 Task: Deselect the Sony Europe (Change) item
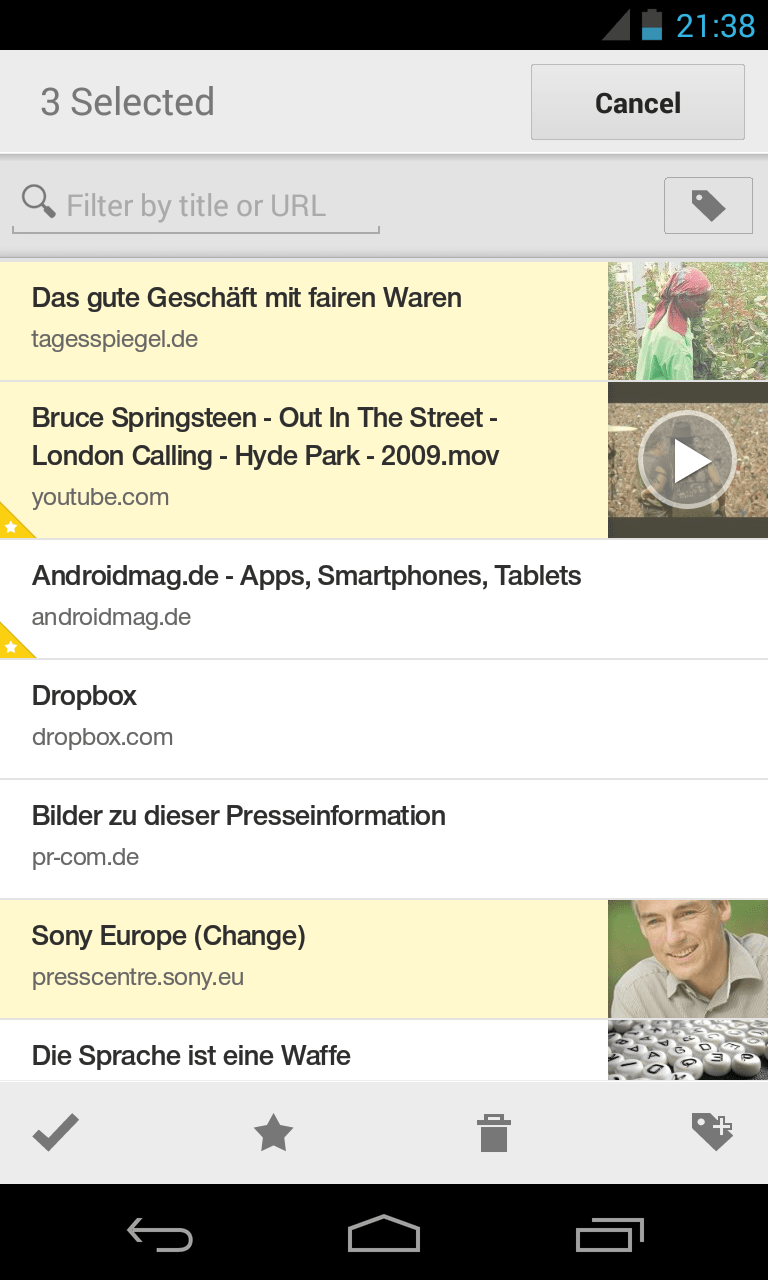[300, 958]
